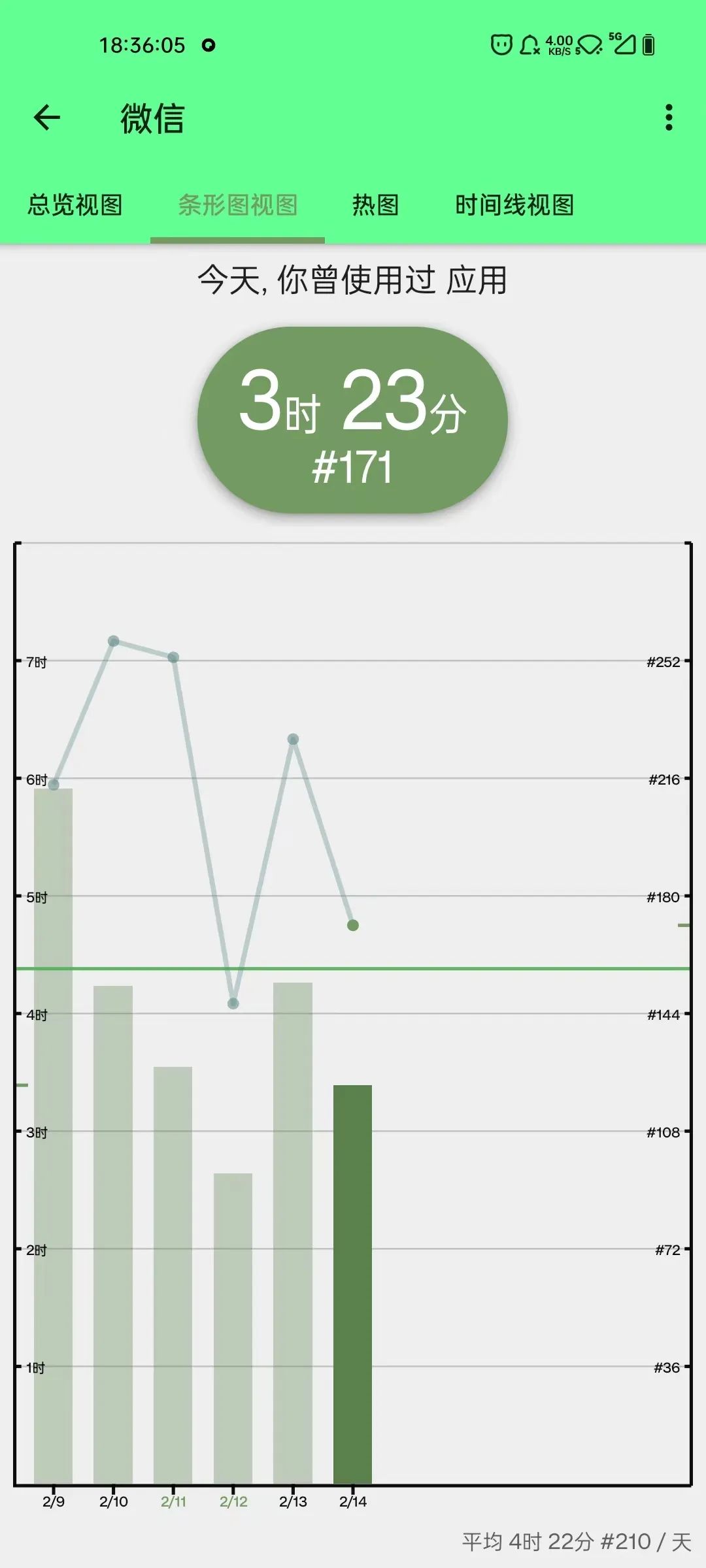Tap the 3时 23分 usage summary bubble

[x=353, y=420]
